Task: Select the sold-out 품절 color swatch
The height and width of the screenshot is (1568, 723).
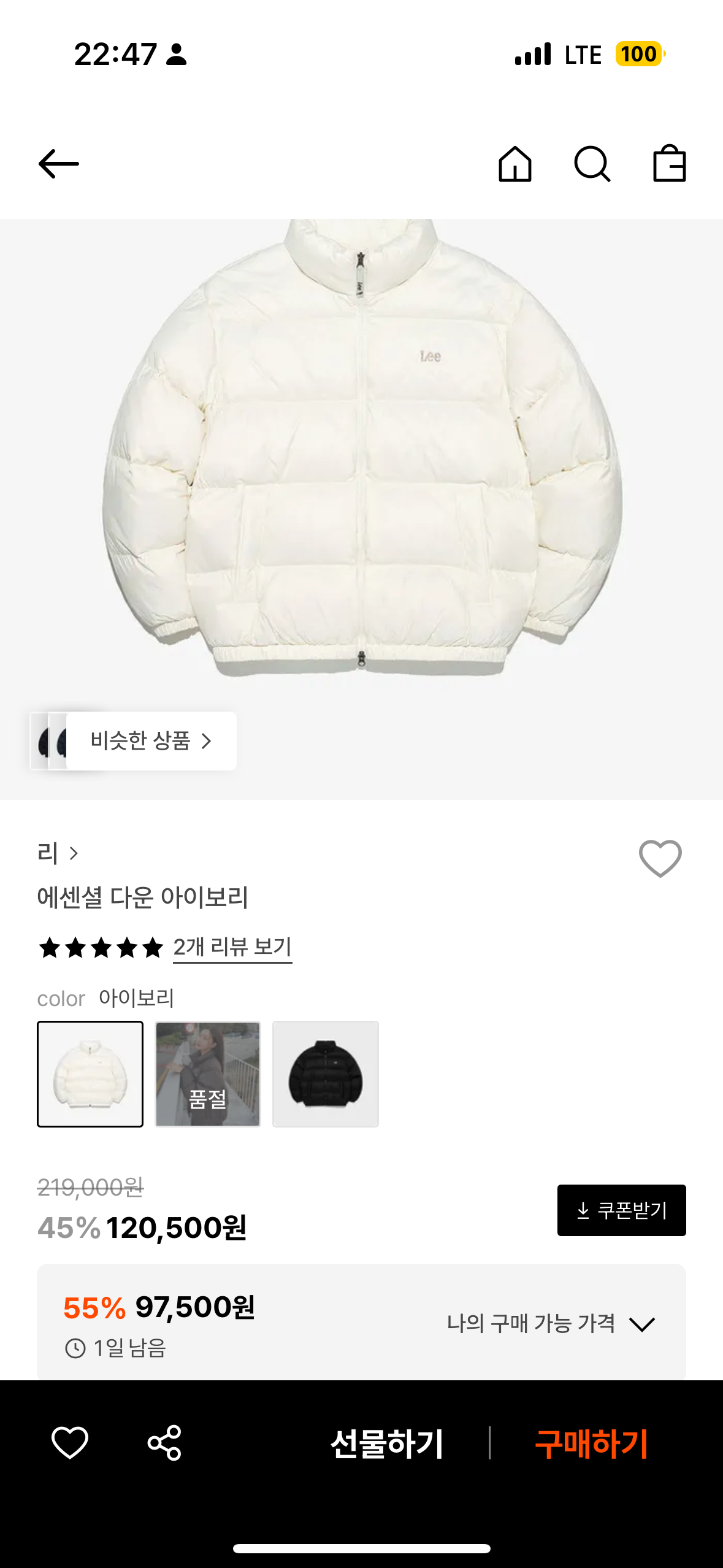Action: [x=208, y=1074]
